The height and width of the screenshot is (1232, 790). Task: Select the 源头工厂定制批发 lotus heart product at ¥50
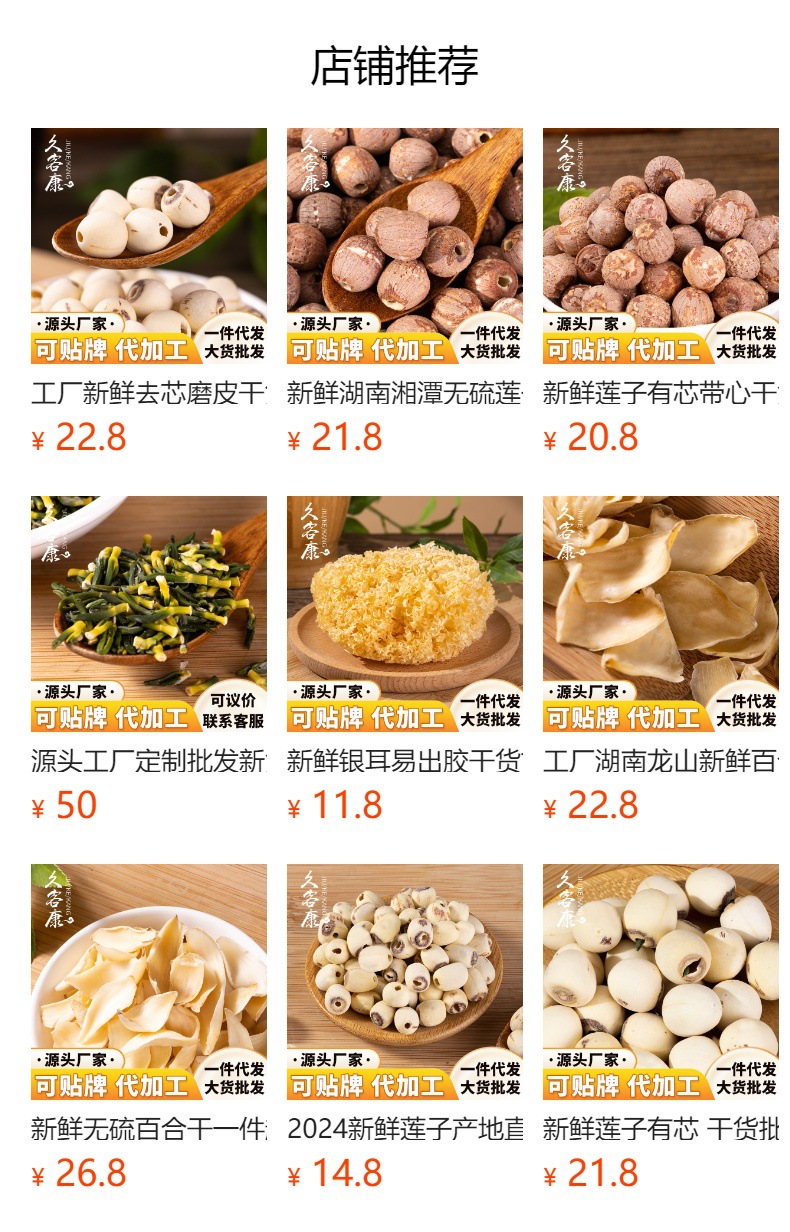pyautogui.click(x=148, y=614)
